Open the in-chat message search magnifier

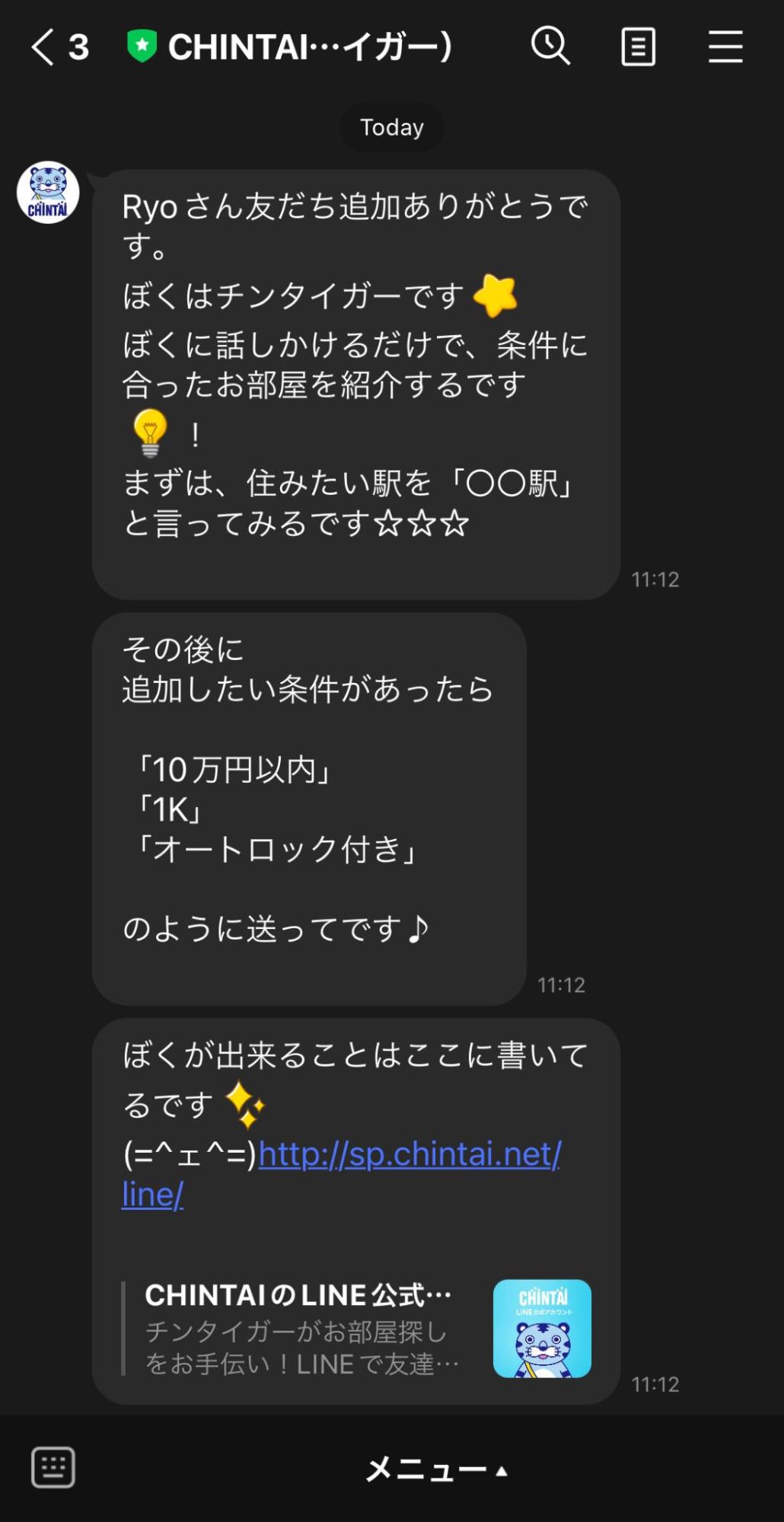click(551, 47)
